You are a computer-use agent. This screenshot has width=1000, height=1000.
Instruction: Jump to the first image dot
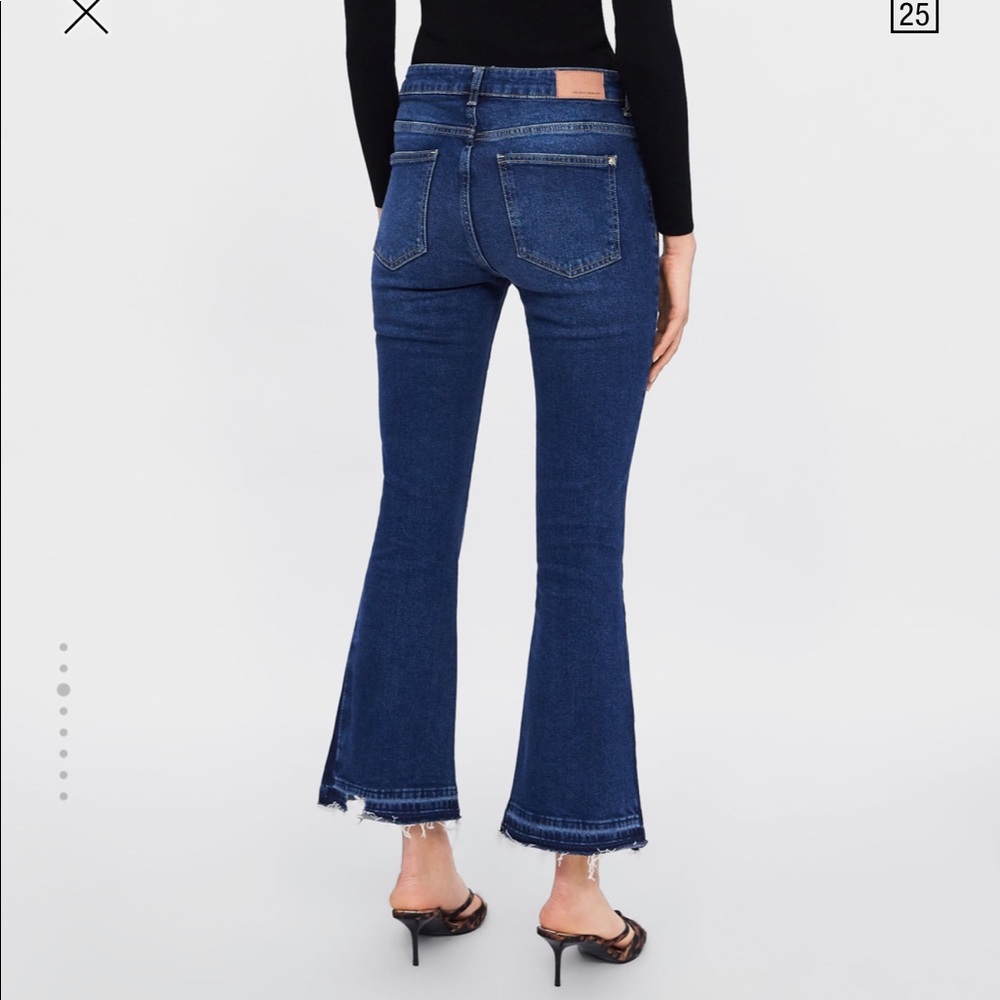coord(64,647)
